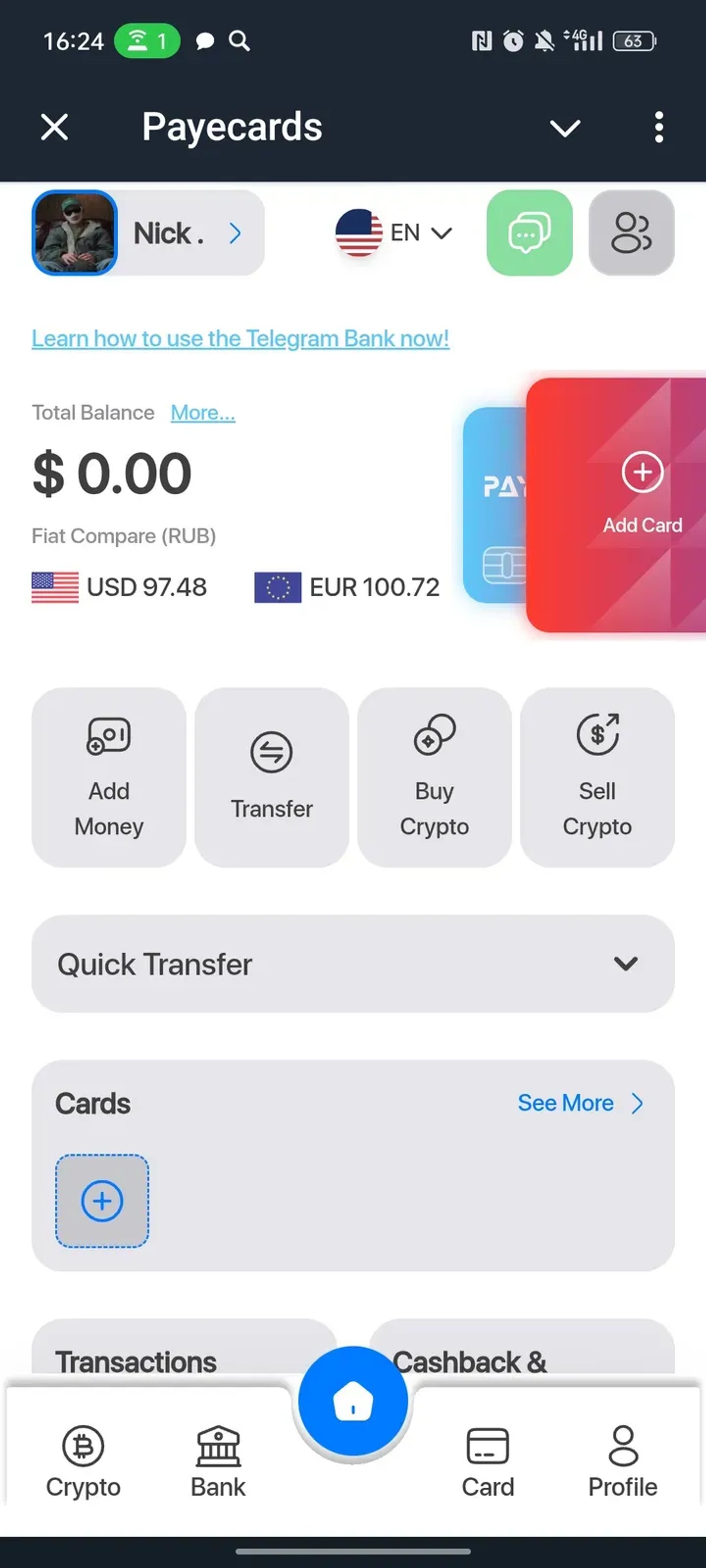706x1568 pixels.
Task: Open the Telegram Bank tutorial link
Action: coord(240,339)
